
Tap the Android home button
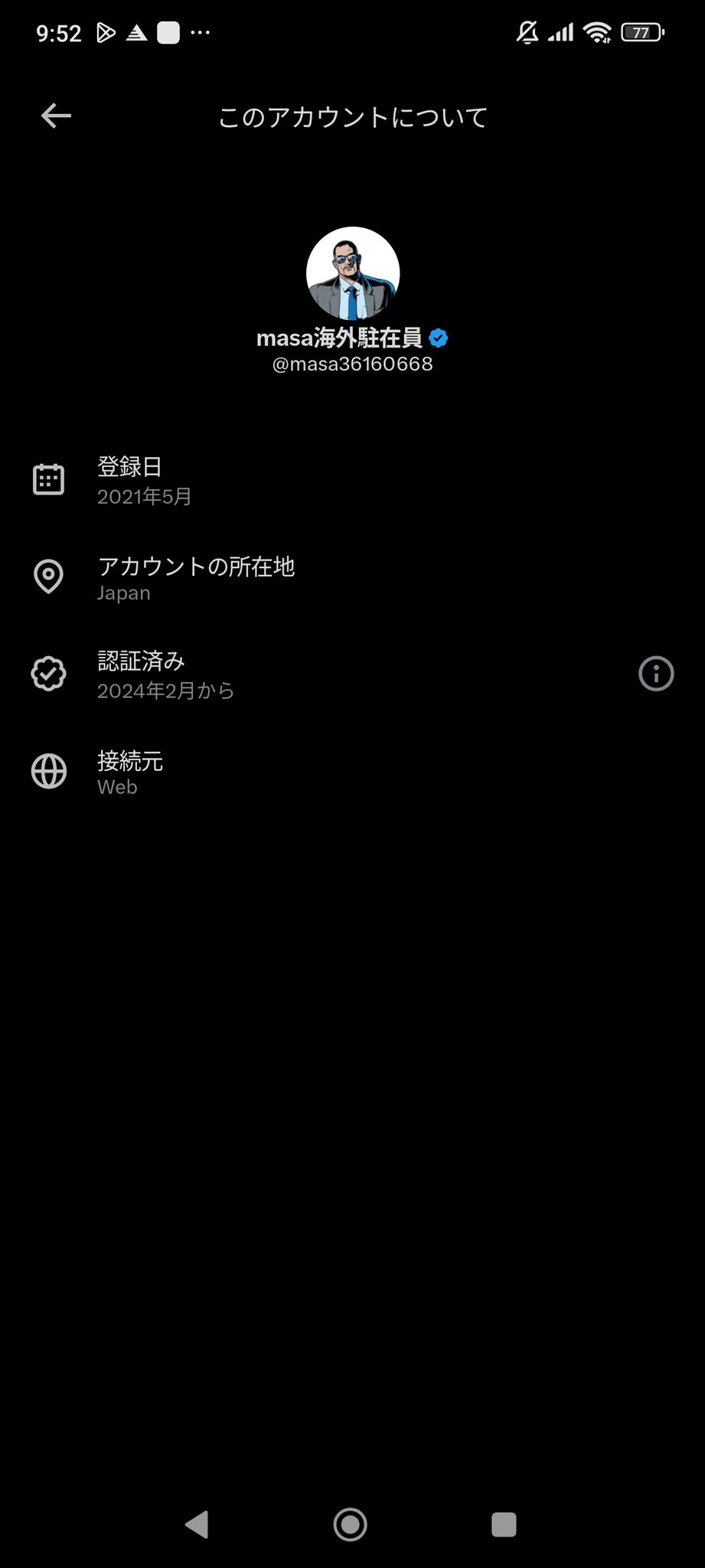(x=351, y=1524)
